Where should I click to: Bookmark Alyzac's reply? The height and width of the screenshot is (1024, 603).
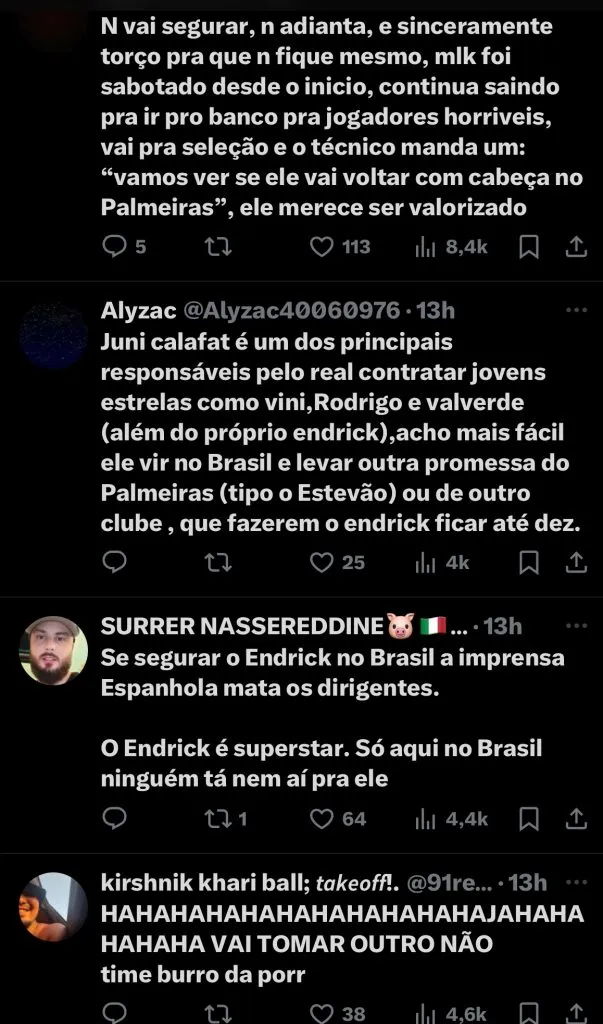[x=530, y=563]
